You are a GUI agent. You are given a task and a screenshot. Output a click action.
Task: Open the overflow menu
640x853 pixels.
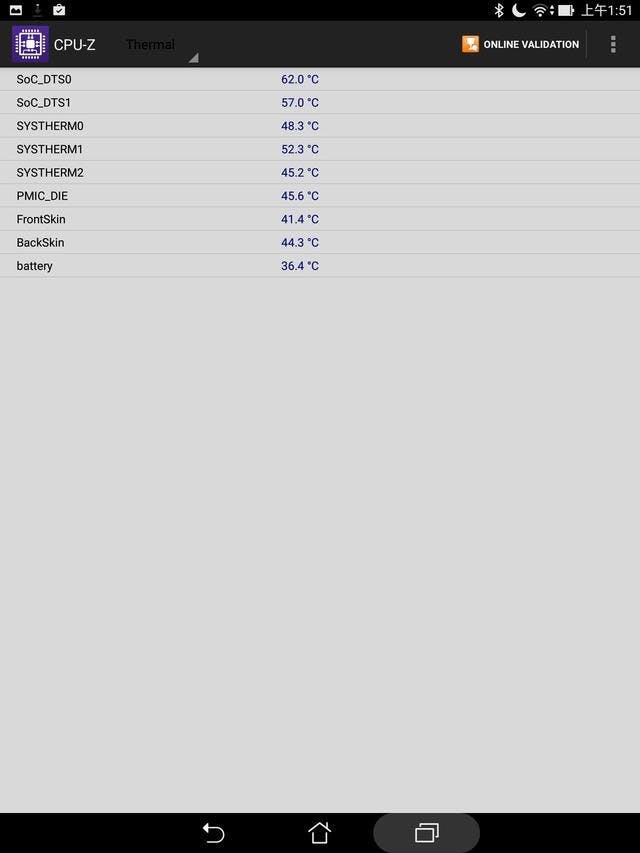pyautogui.click(x=613, y=44)
